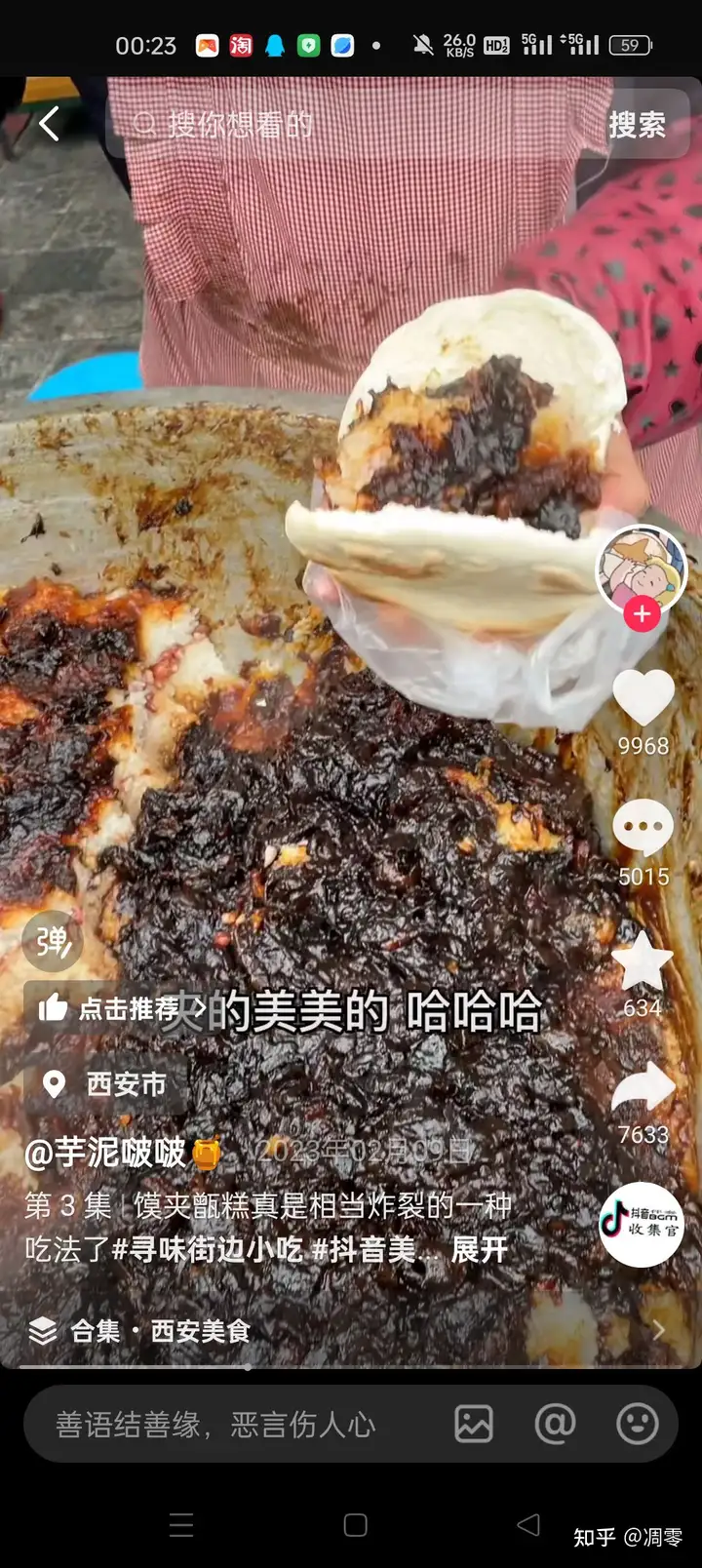Open the 西安市 location tag
The height and width of the screenshot is (1568, 702).
coord(107,1084)
